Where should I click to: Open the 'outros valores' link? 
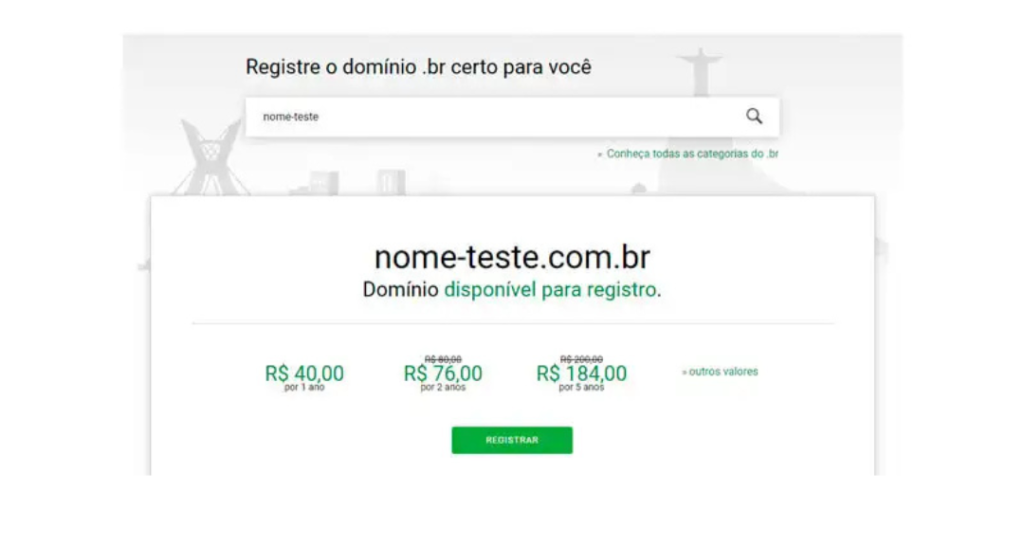pyautogui.click(x=722, y=371)
